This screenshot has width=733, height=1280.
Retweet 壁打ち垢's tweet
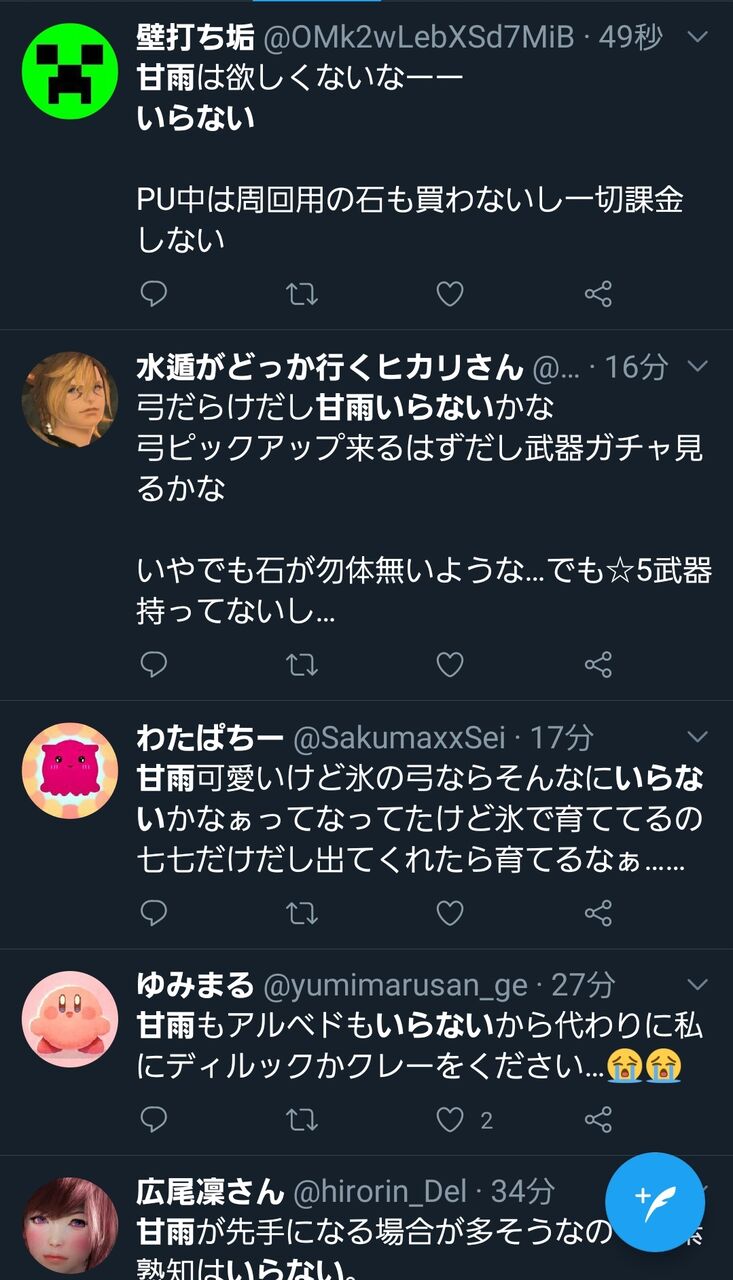tap(302, 294)
